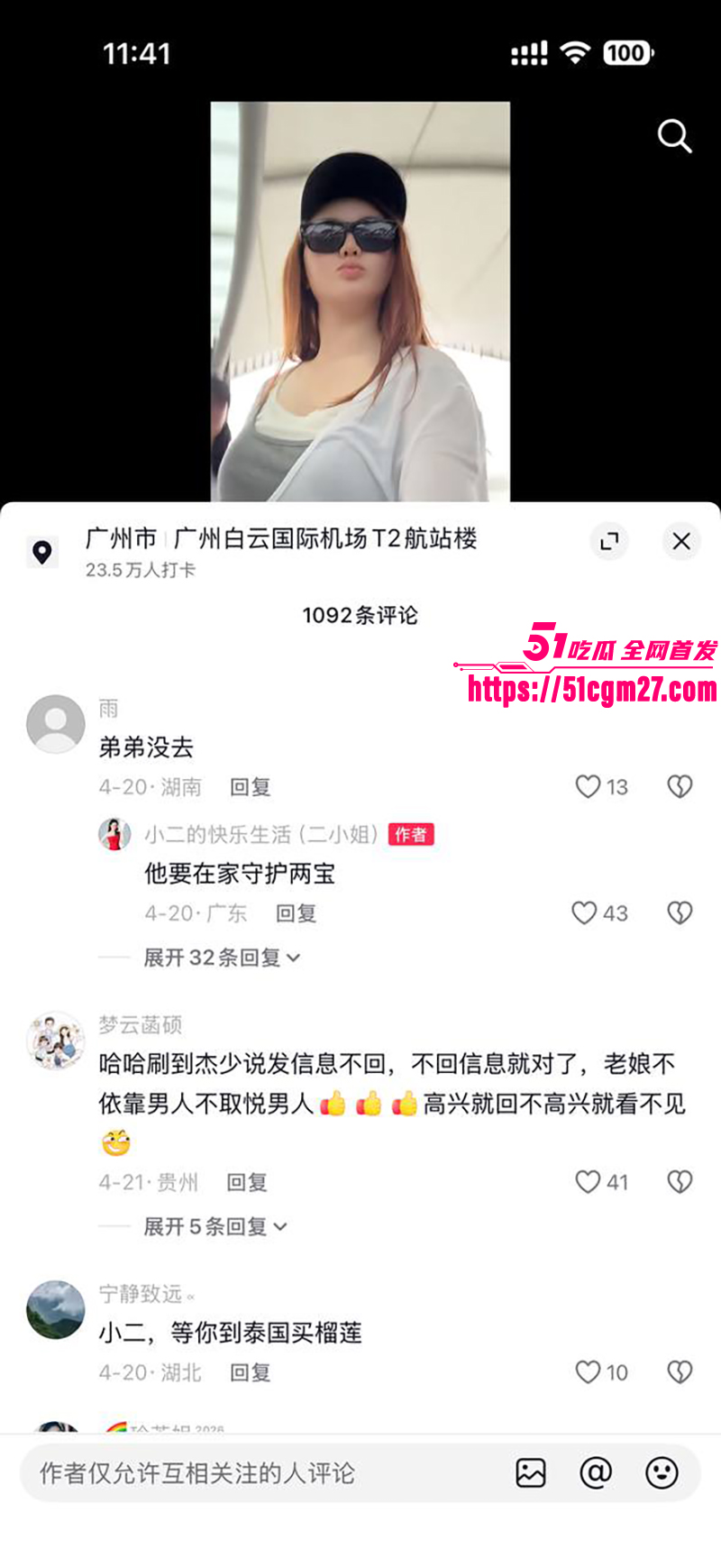The width and height of the screenshot is (721, 1568).
Task: Open the photo picker icon in comment bar
Action: pyautogui.click(x=533, y=1473)
